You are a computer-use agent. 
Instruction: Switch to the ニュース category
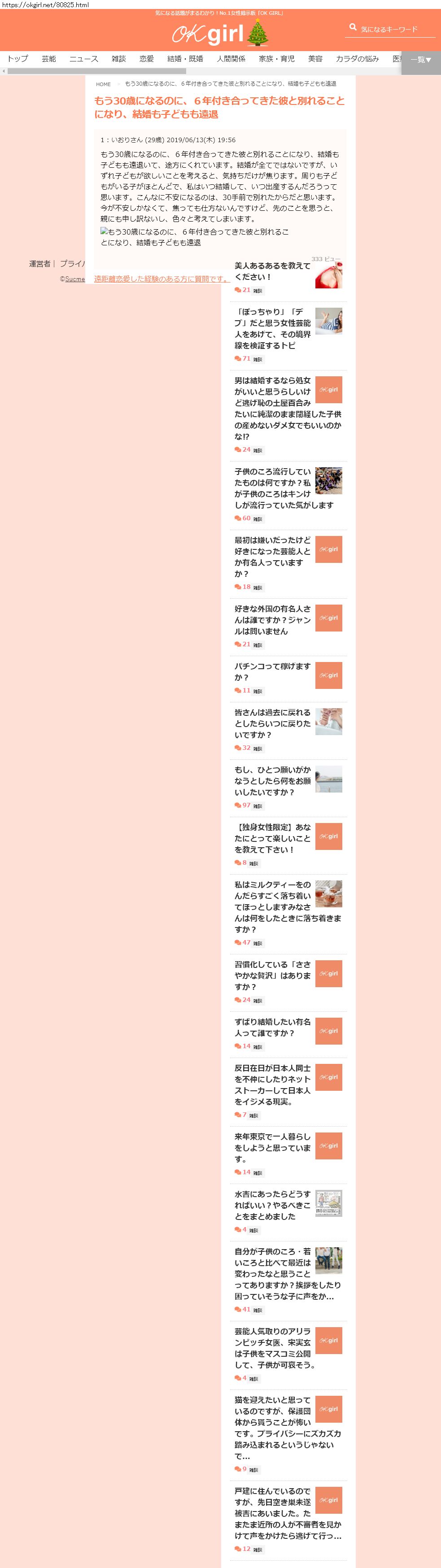pos(83,59)
